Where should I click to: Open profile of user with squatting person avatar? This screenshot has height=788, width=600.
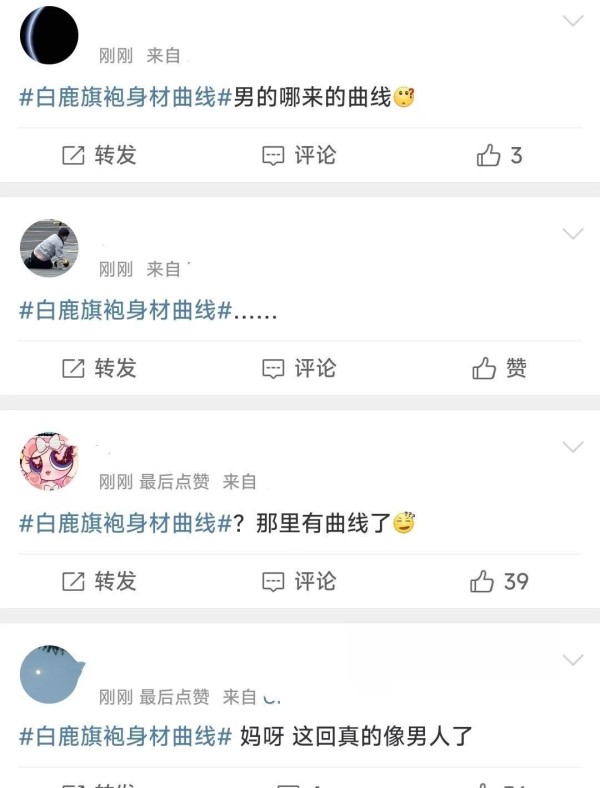pyautogui.click(x=49, y=249)
